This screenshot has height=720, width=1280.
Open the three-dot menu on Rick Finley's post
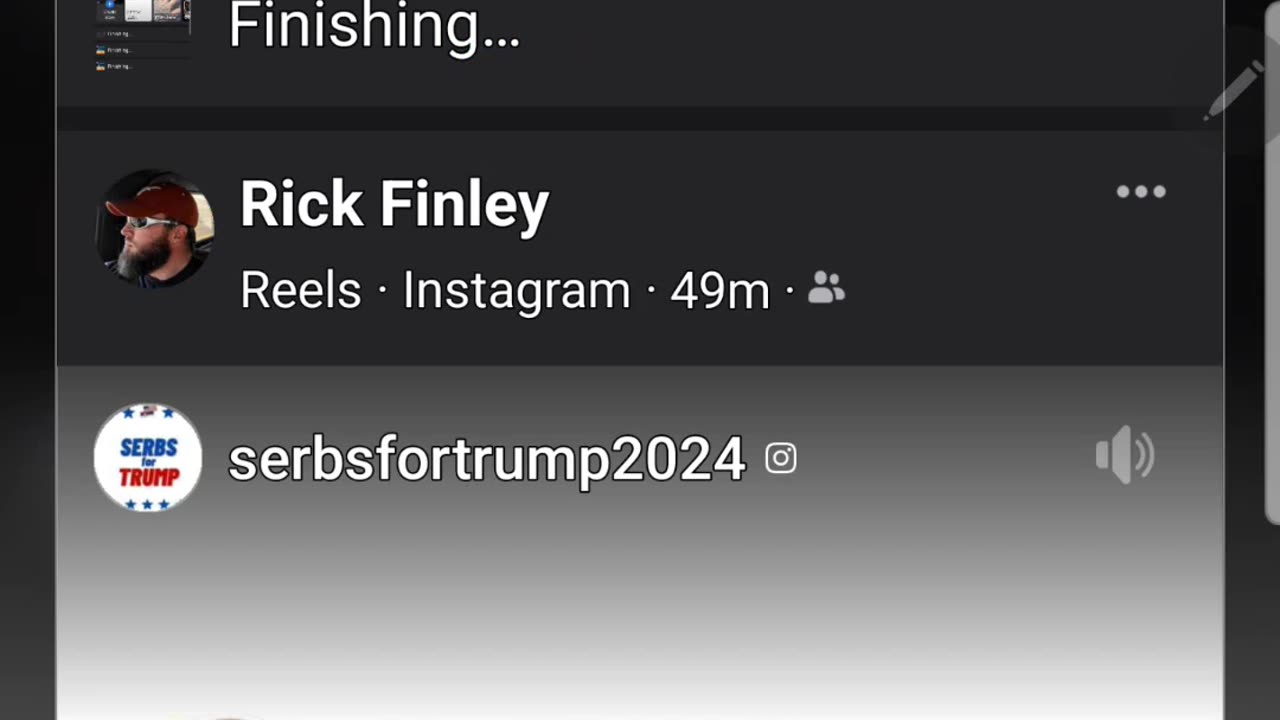[1141, 192]
